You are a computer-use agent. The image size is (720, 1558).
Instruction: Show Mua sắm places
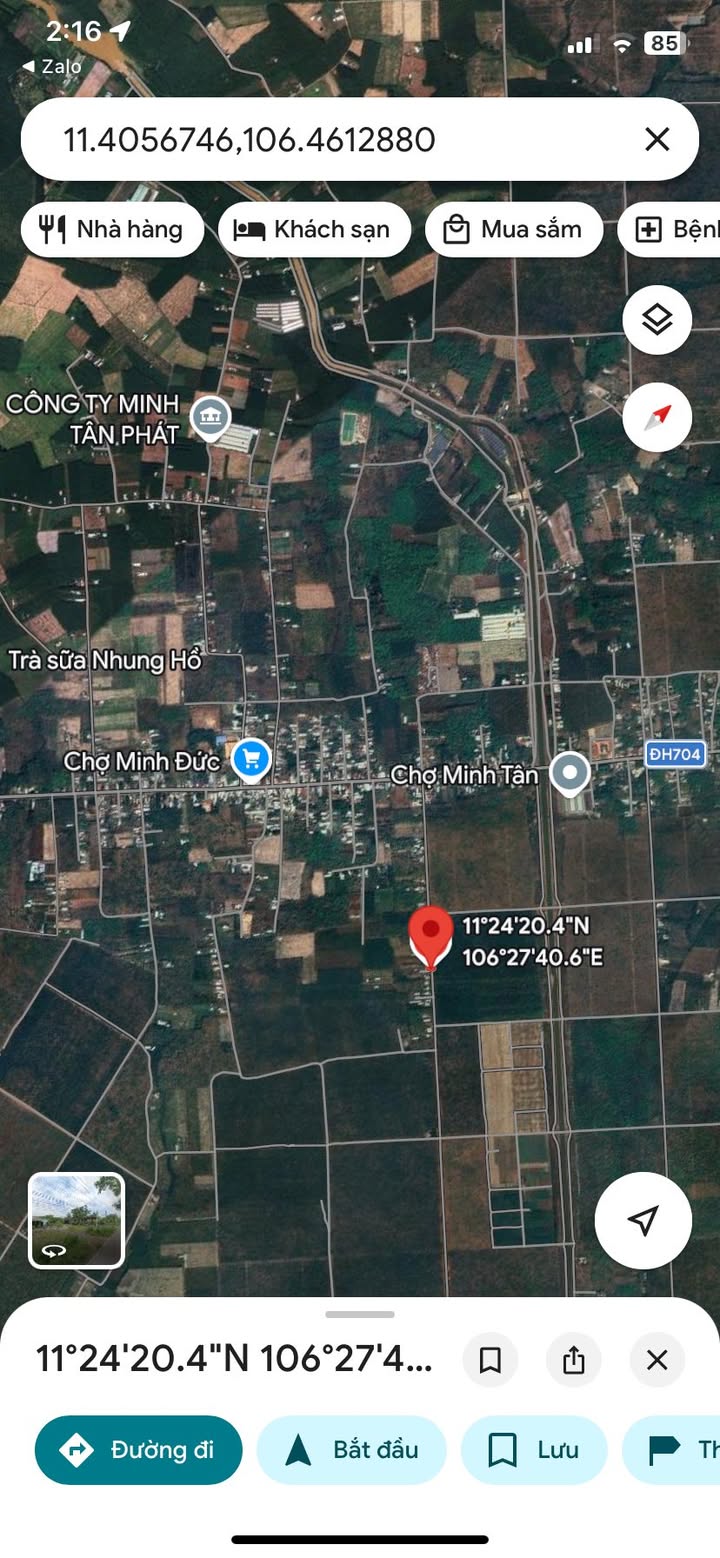coord(514,230)
